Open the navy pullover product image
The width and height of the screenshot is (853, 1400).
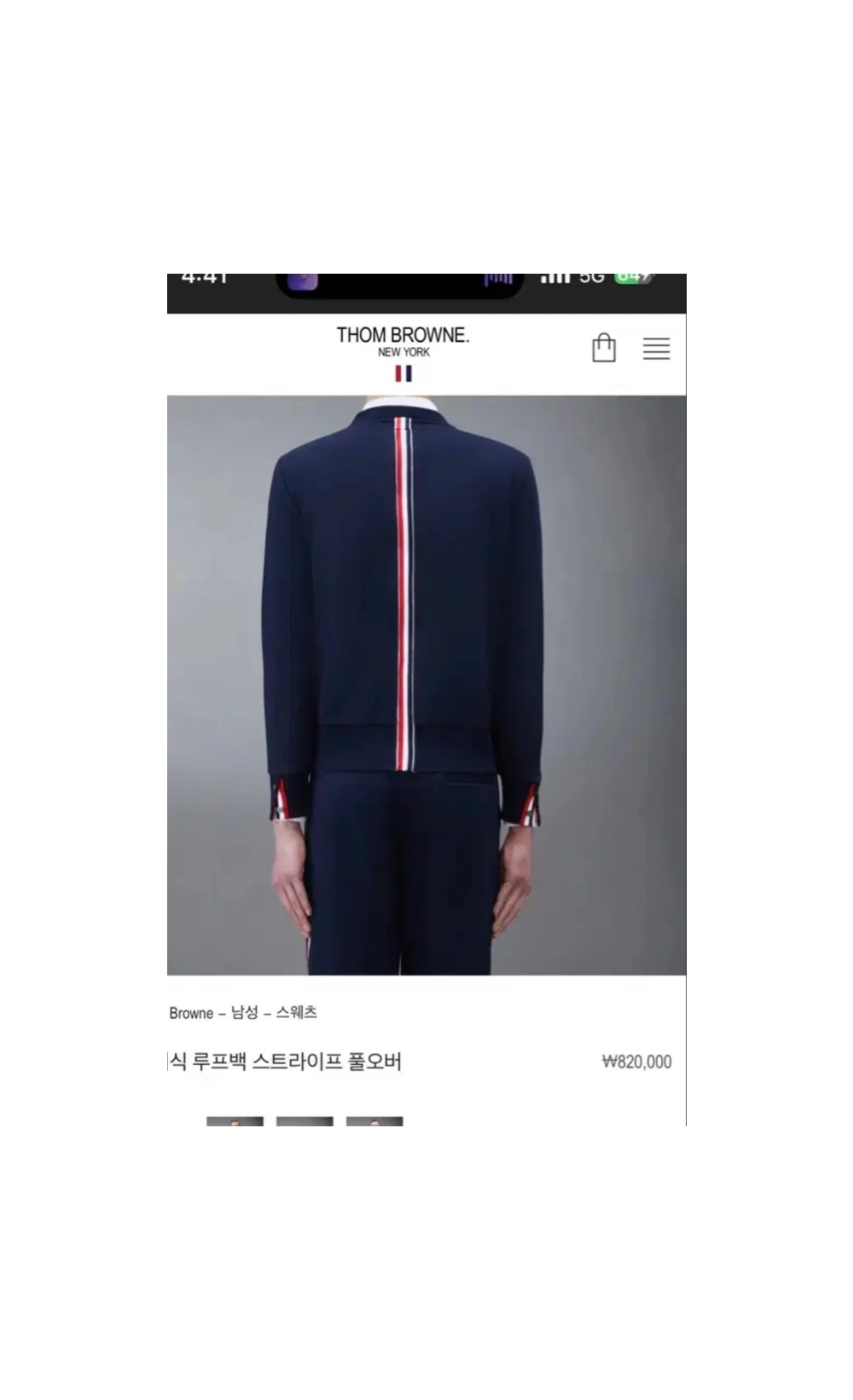click(426, 685)
